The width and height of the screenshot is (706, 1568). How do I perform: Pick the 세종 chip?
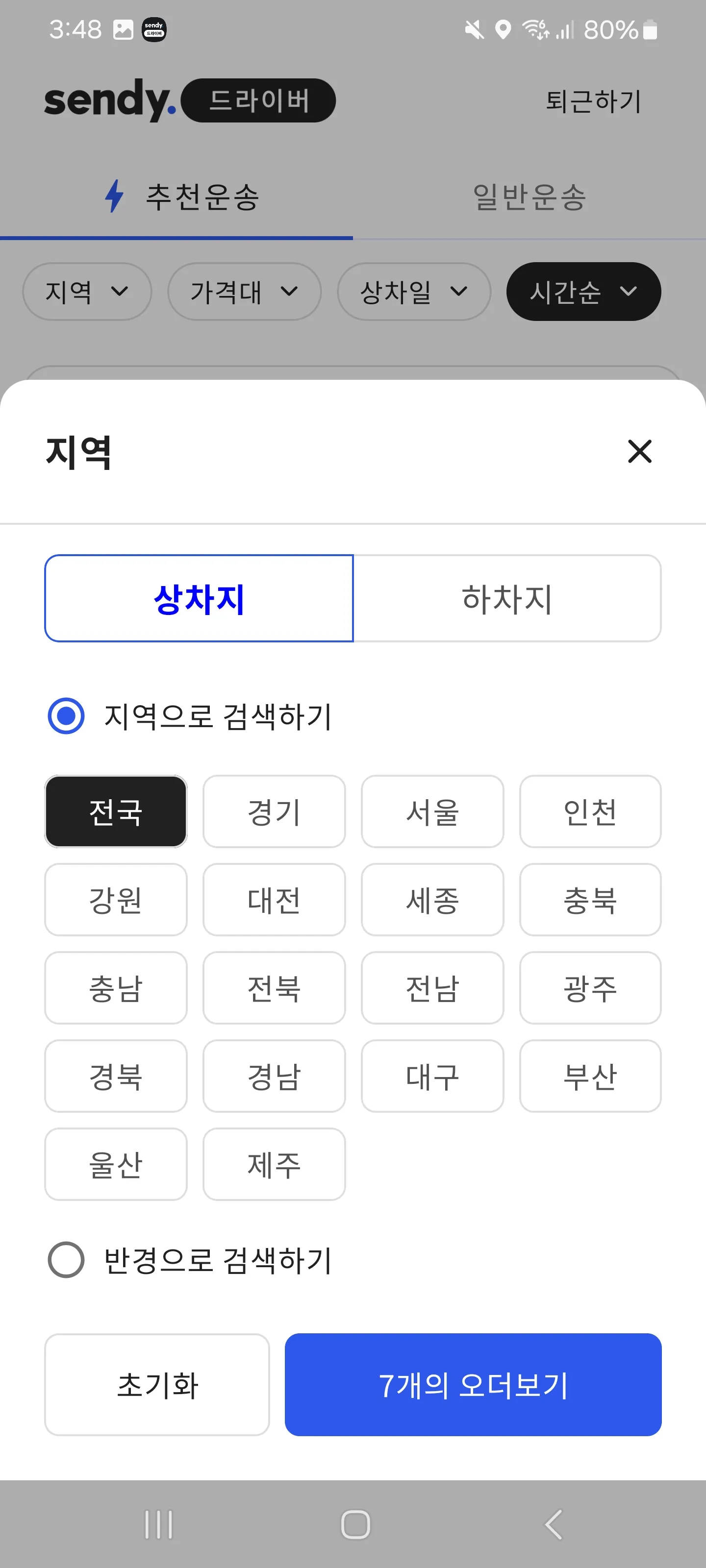432,900
